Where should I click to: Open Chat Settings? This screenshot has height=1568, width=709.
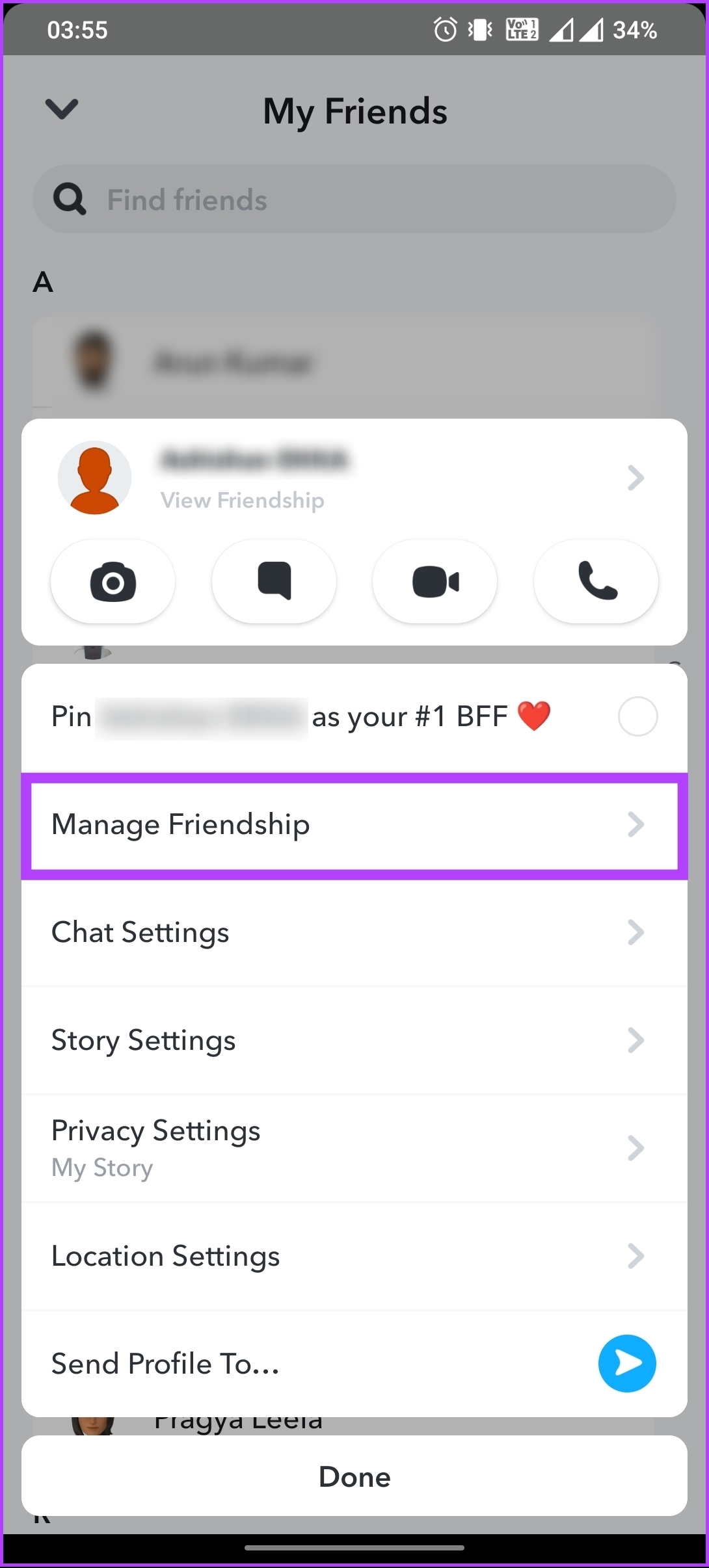coord(354,933)
